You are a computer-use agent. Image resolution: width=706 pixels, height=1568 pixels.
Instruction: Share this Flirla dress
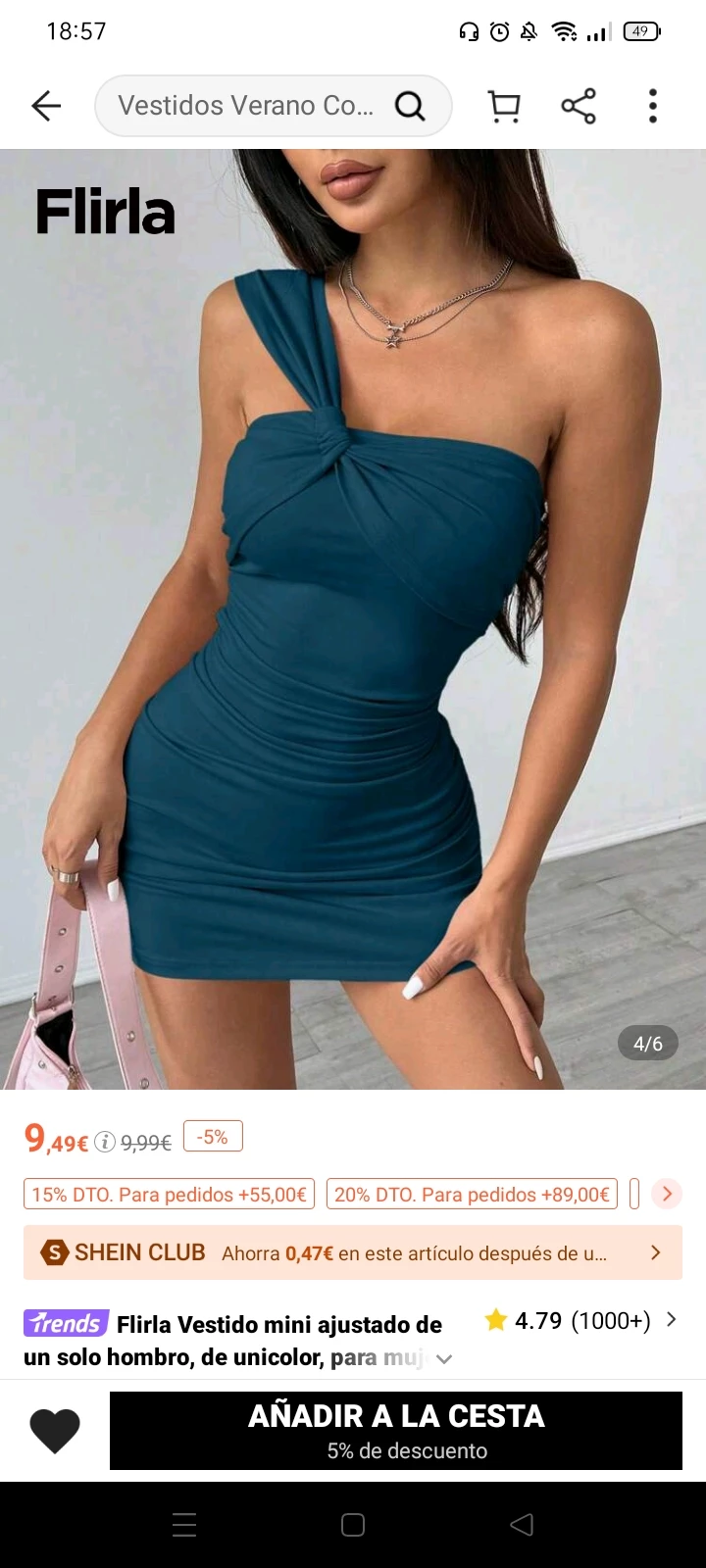[579, 106]
